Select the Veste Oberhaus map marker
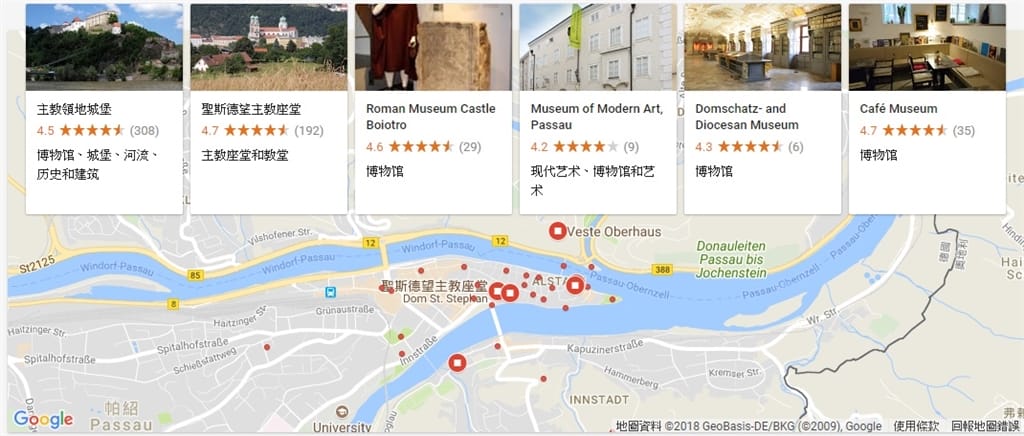This screenshot has width=1024, height=436. coord(558,231)
